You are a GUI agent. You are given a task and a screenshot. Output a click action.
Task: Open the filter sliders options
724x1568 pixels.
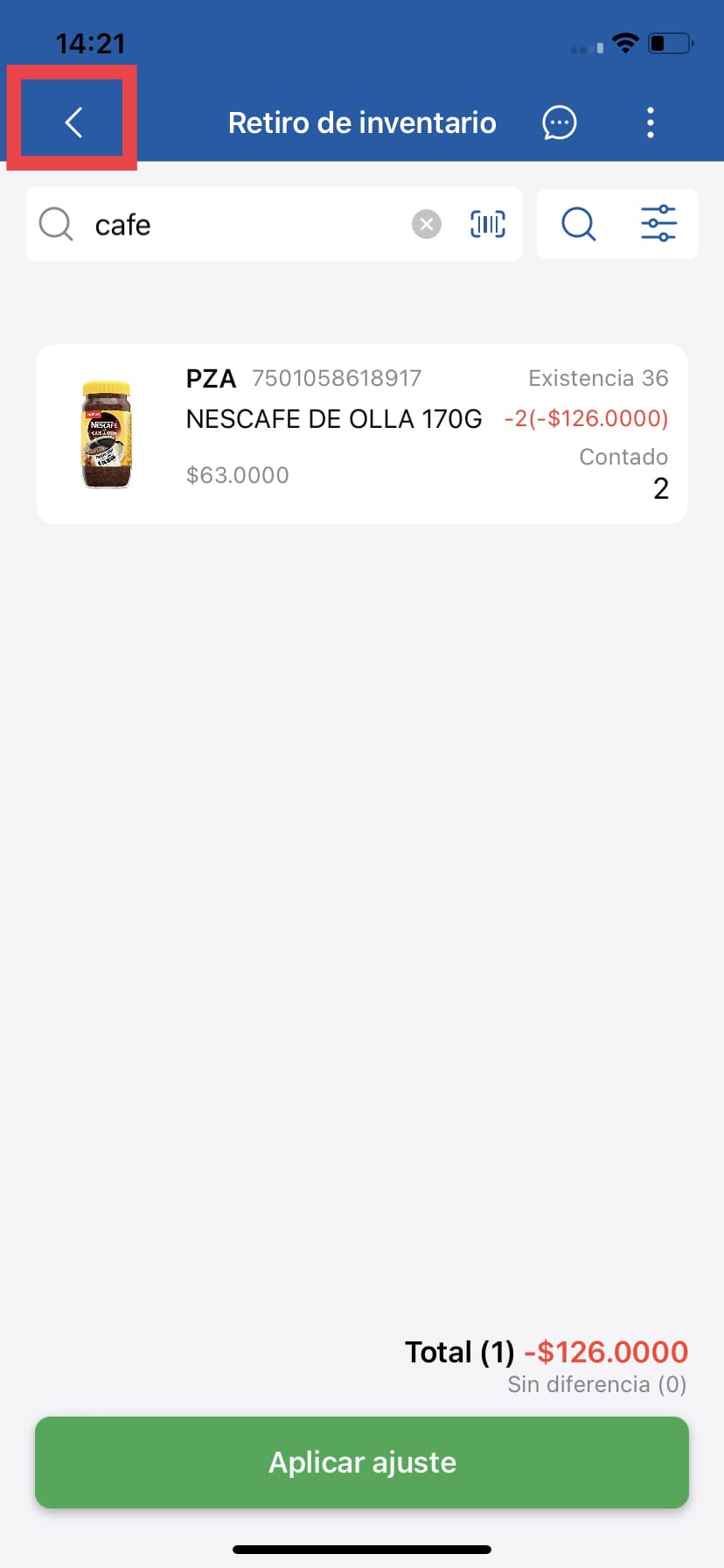pos(658,224)
